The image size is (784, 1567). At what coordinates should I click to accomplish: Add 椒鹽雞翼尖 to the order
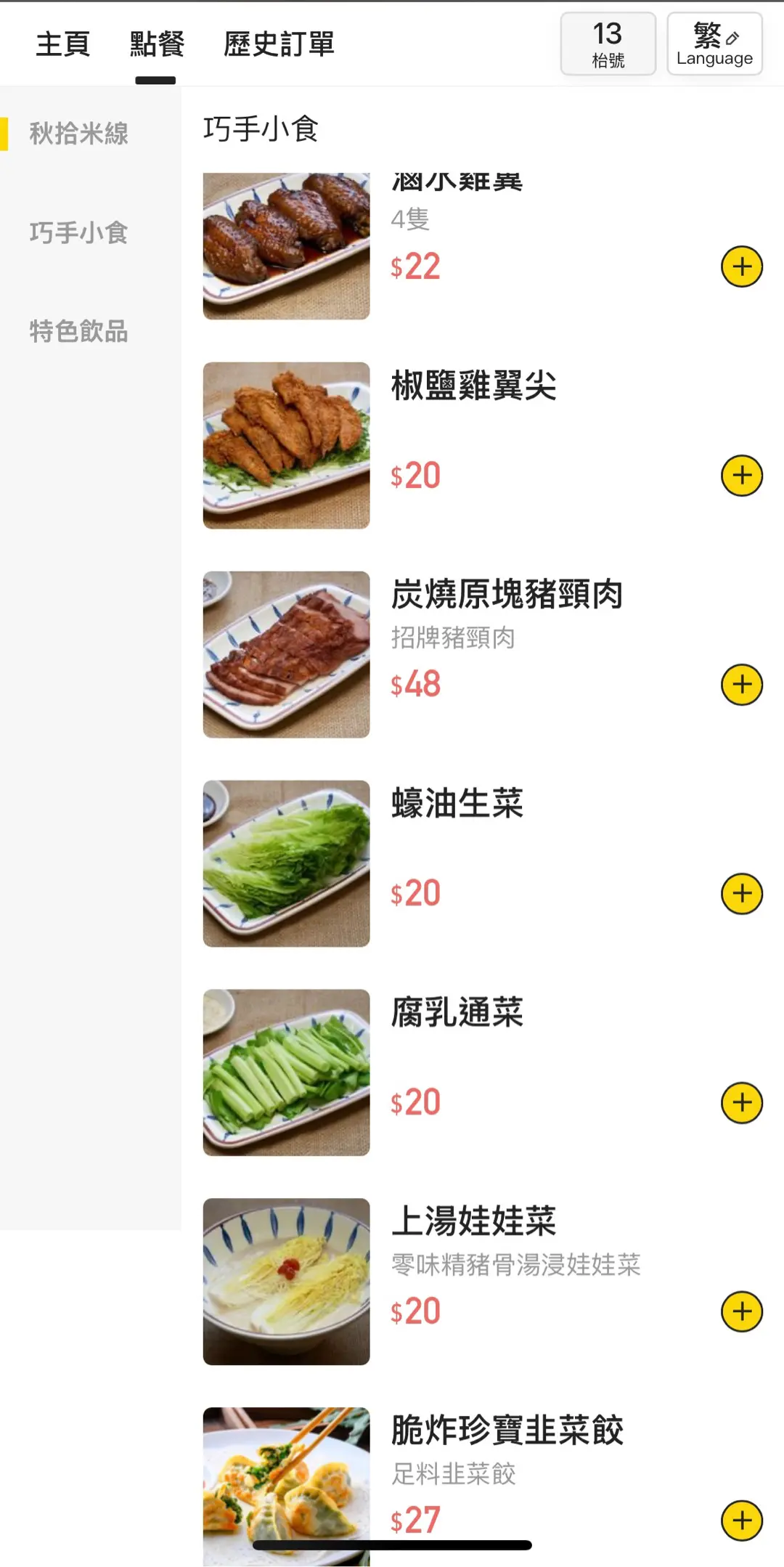pos(741,476)
